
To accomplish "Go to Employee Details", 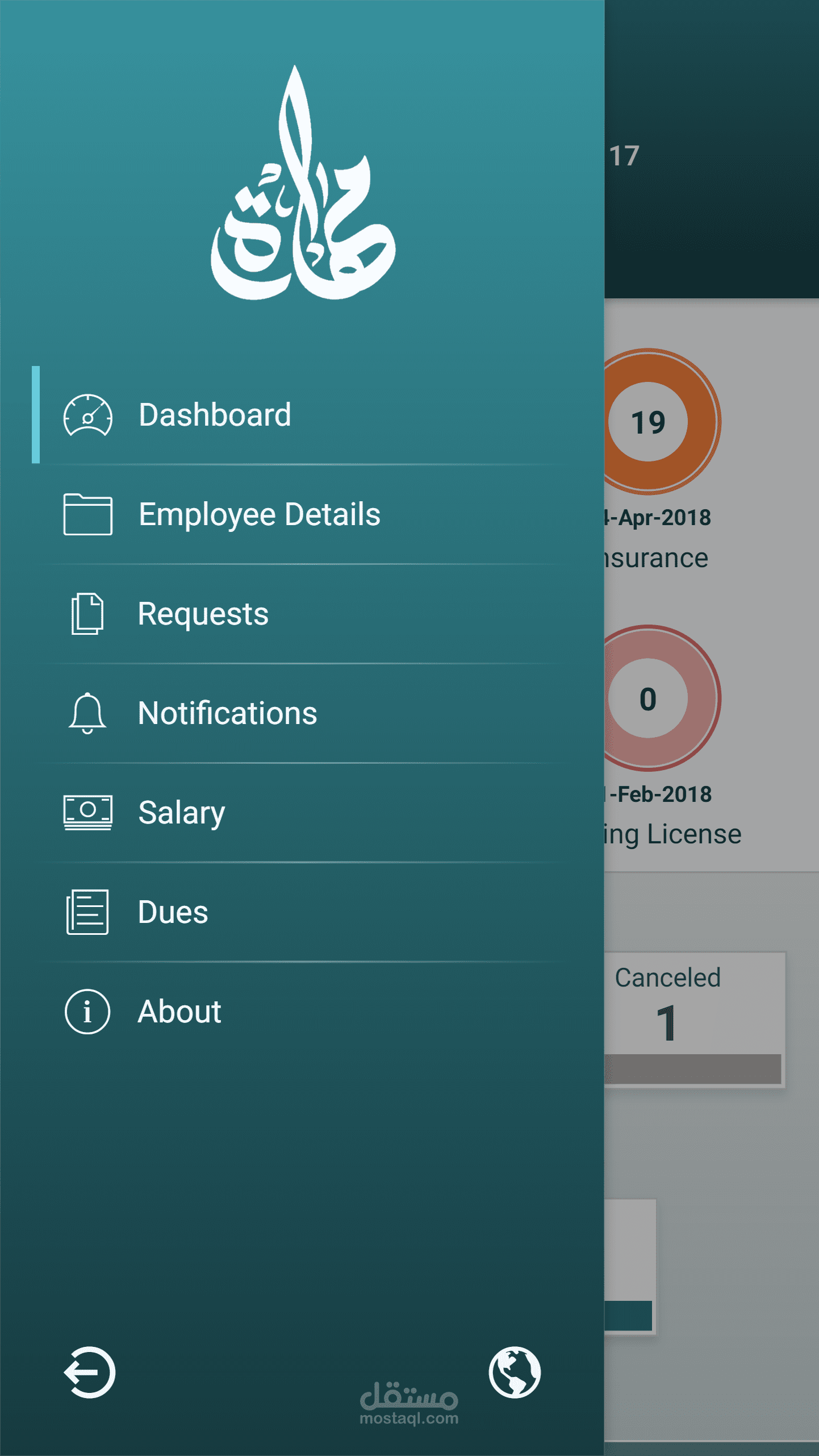I will pyautogui.click(x=301, y=514).
